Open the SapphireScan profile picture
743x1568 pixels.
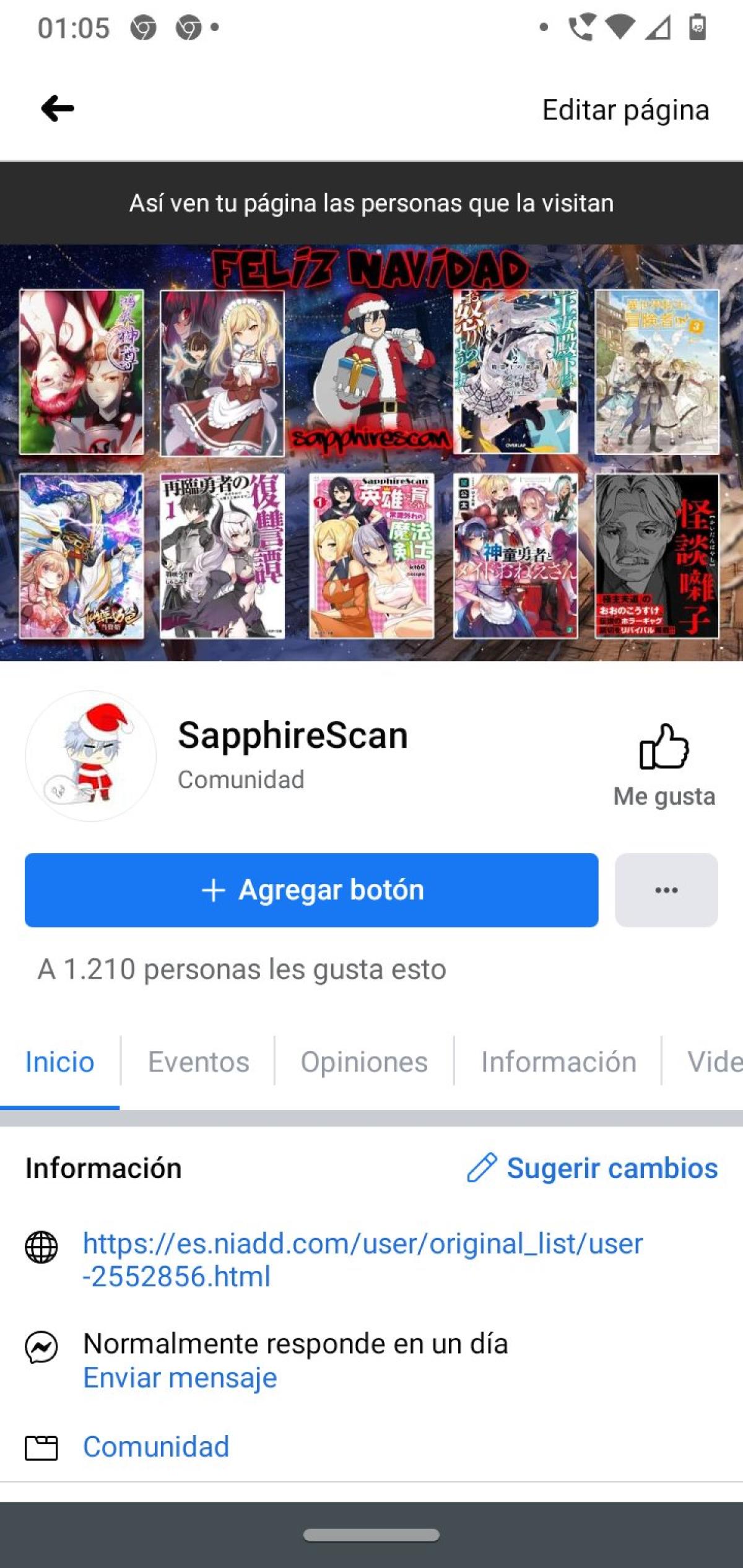(90, 756)
